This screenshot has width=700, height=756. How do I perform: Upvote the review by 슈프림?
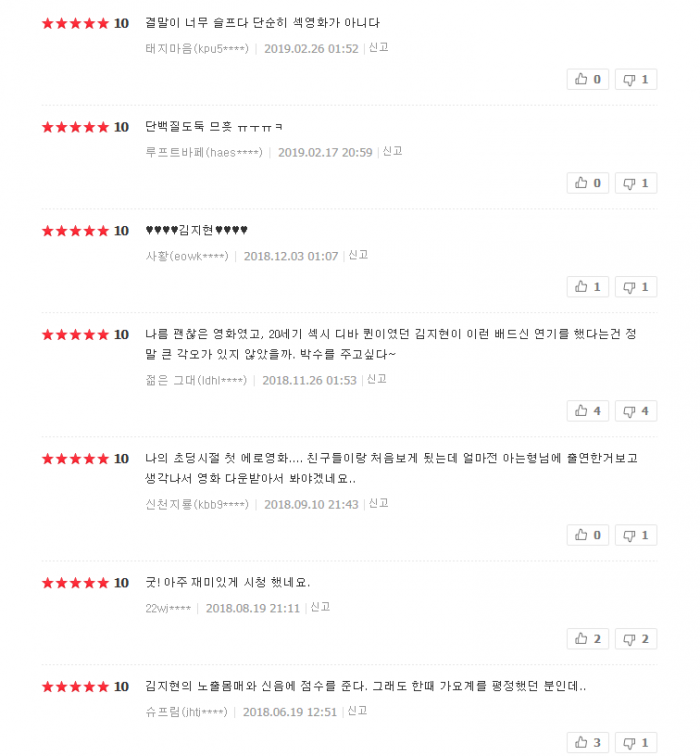pyautogui.click(x=588, y=743)
